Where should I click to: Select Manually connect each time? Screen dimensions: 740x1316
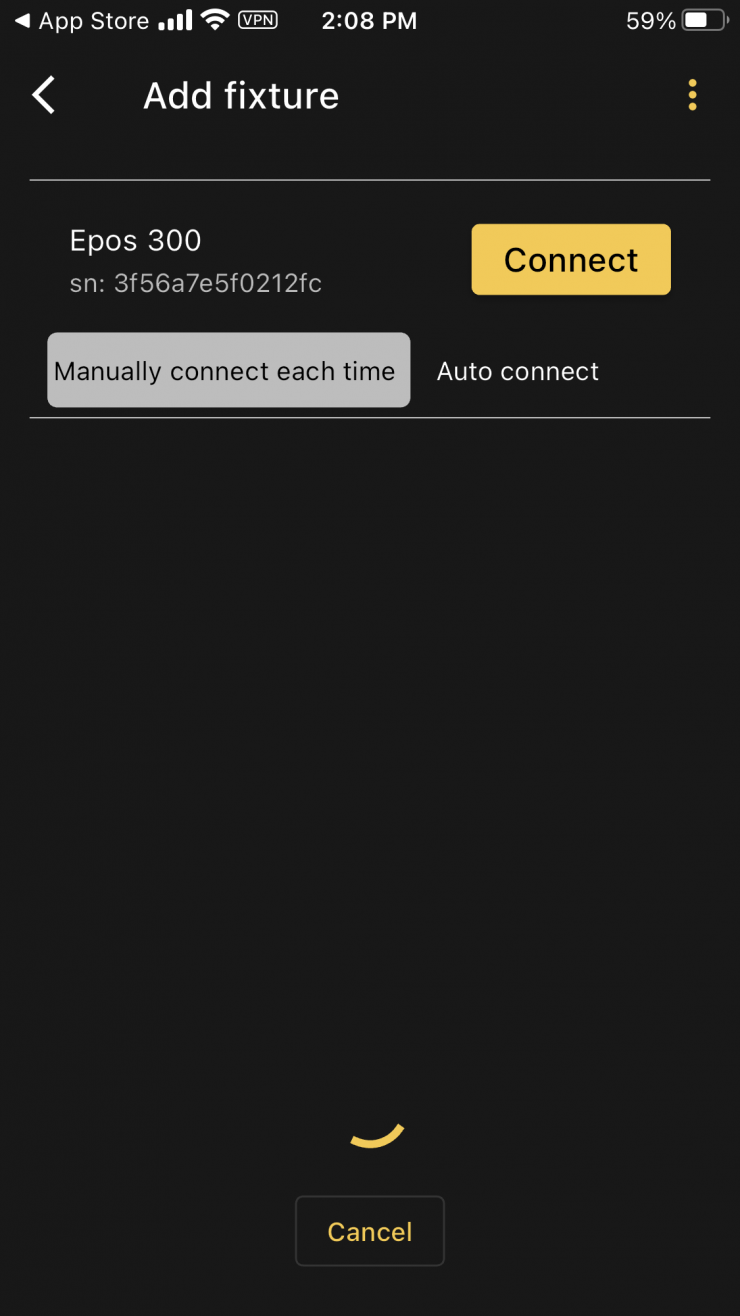[228, 371]
